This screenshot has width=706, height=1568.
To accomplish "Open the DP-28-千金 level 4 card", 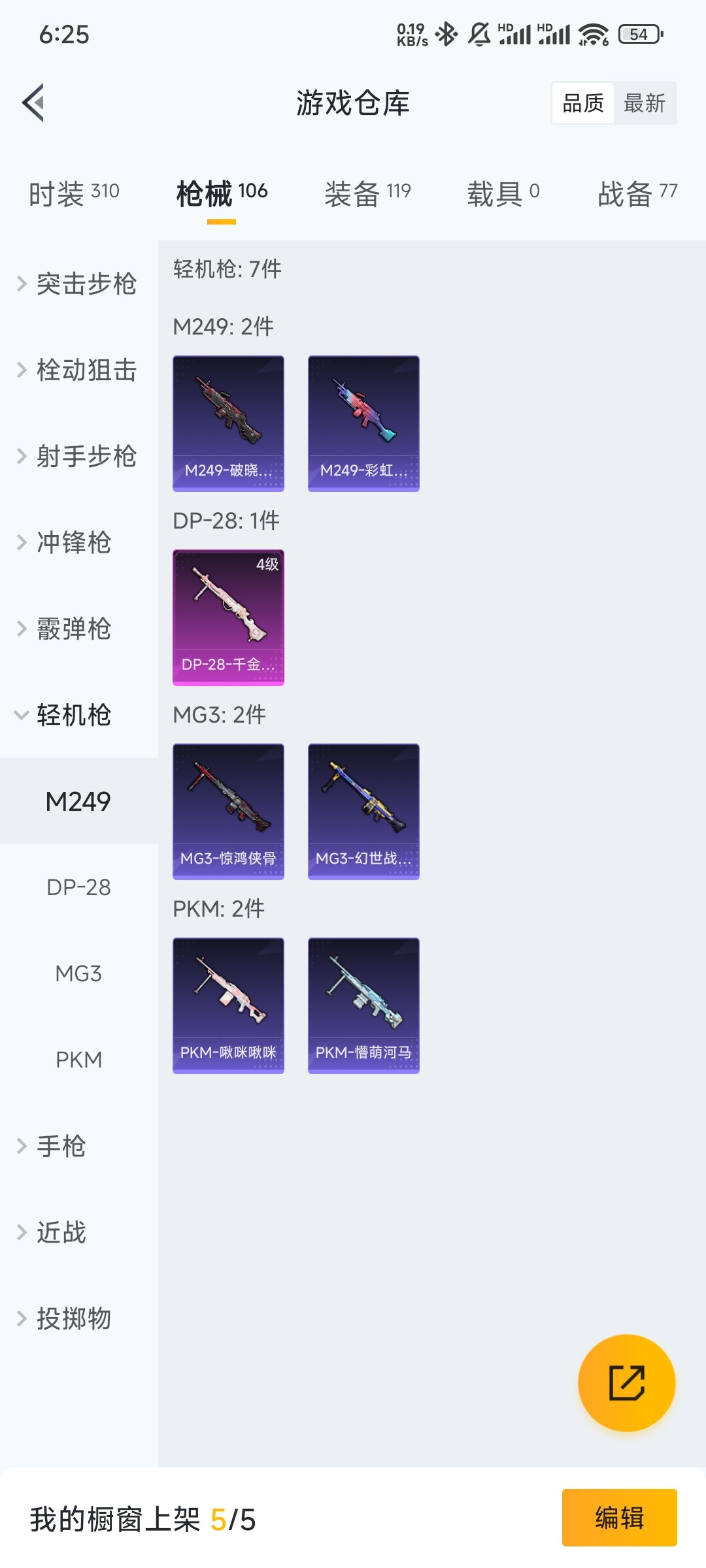I will point(228,617).
